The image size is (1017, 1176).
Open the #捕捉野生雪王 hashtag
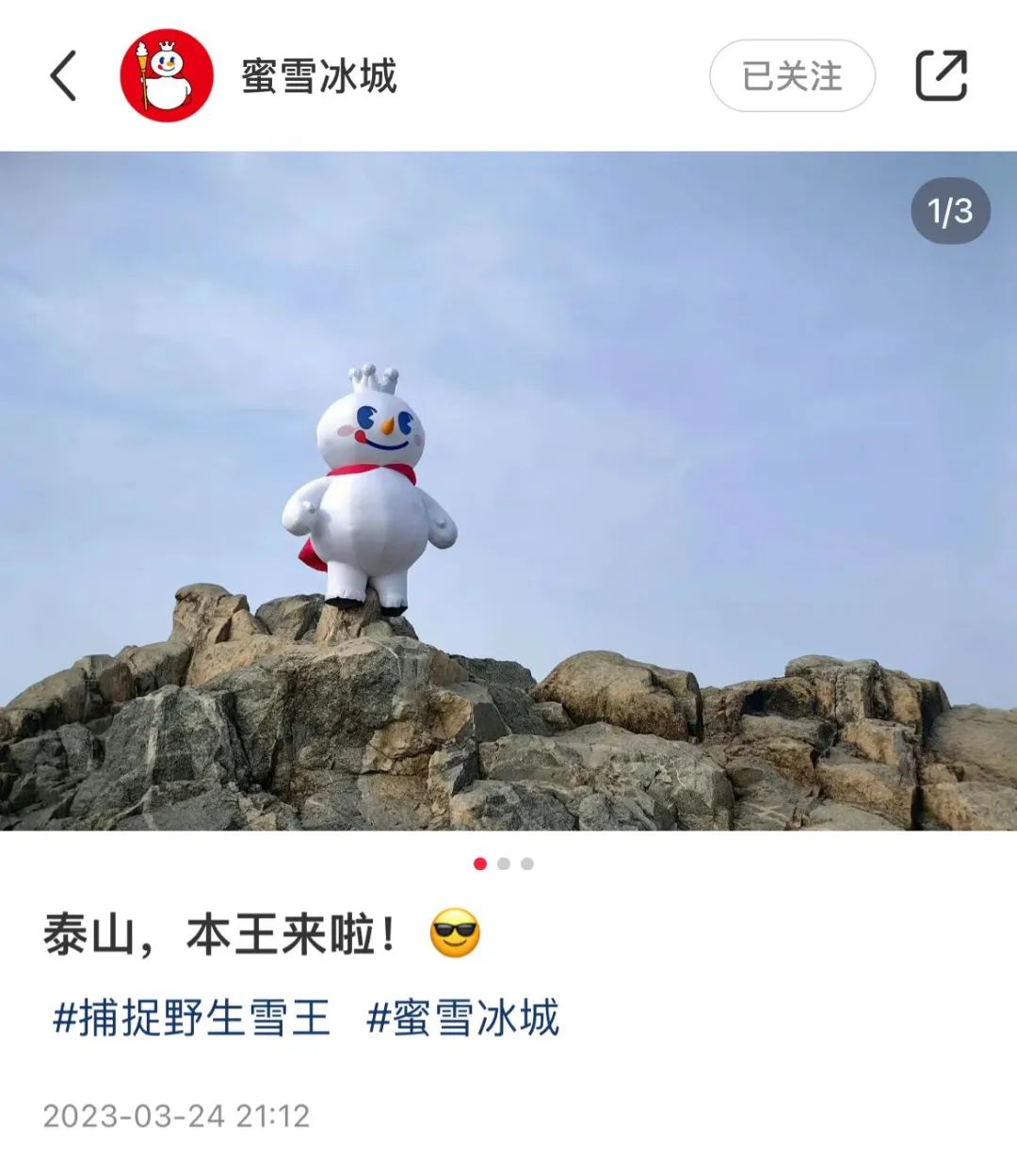(x=192, y=1018)
